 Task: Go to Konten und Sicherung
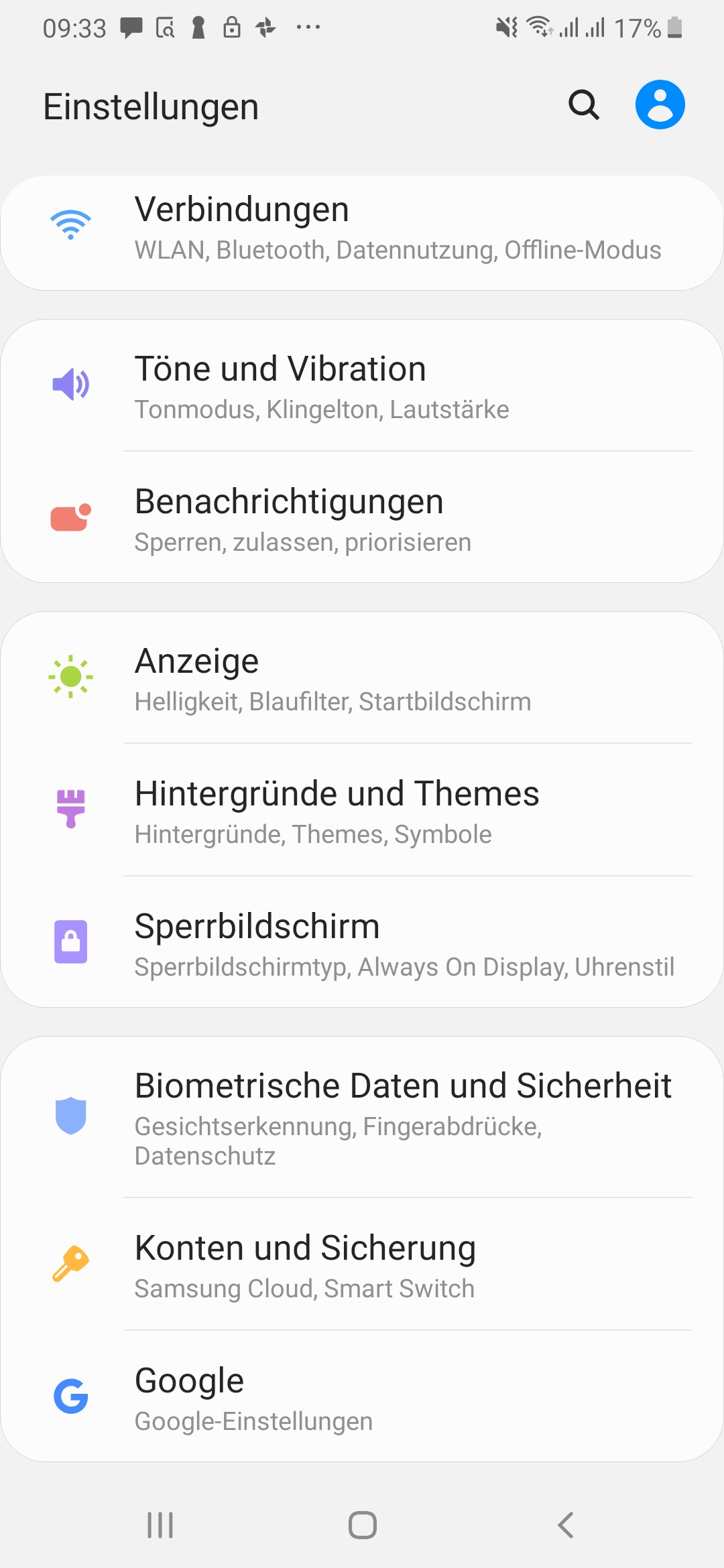[x=362, y=1264]
